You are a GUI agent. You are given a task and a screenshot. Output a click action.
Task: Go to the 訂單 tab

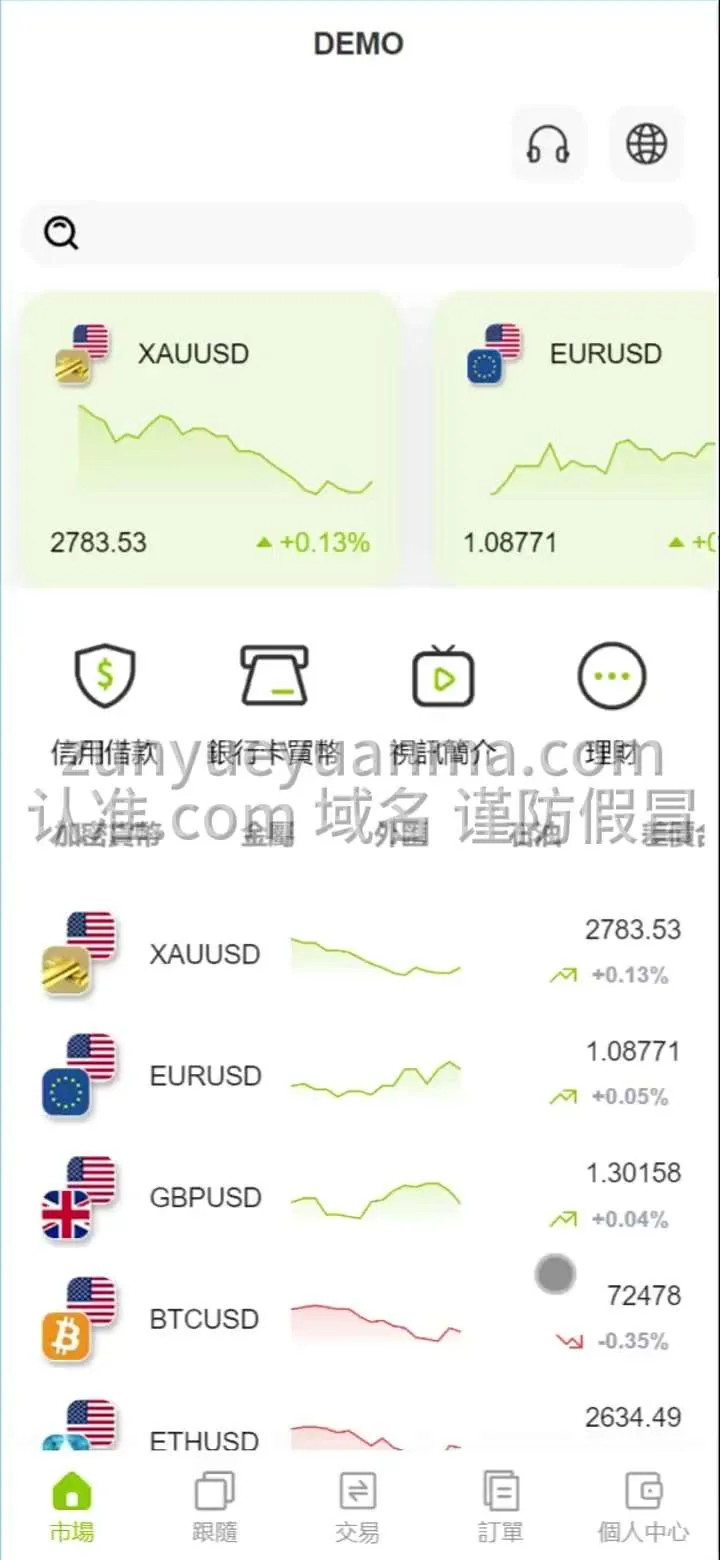(501, 1505)
